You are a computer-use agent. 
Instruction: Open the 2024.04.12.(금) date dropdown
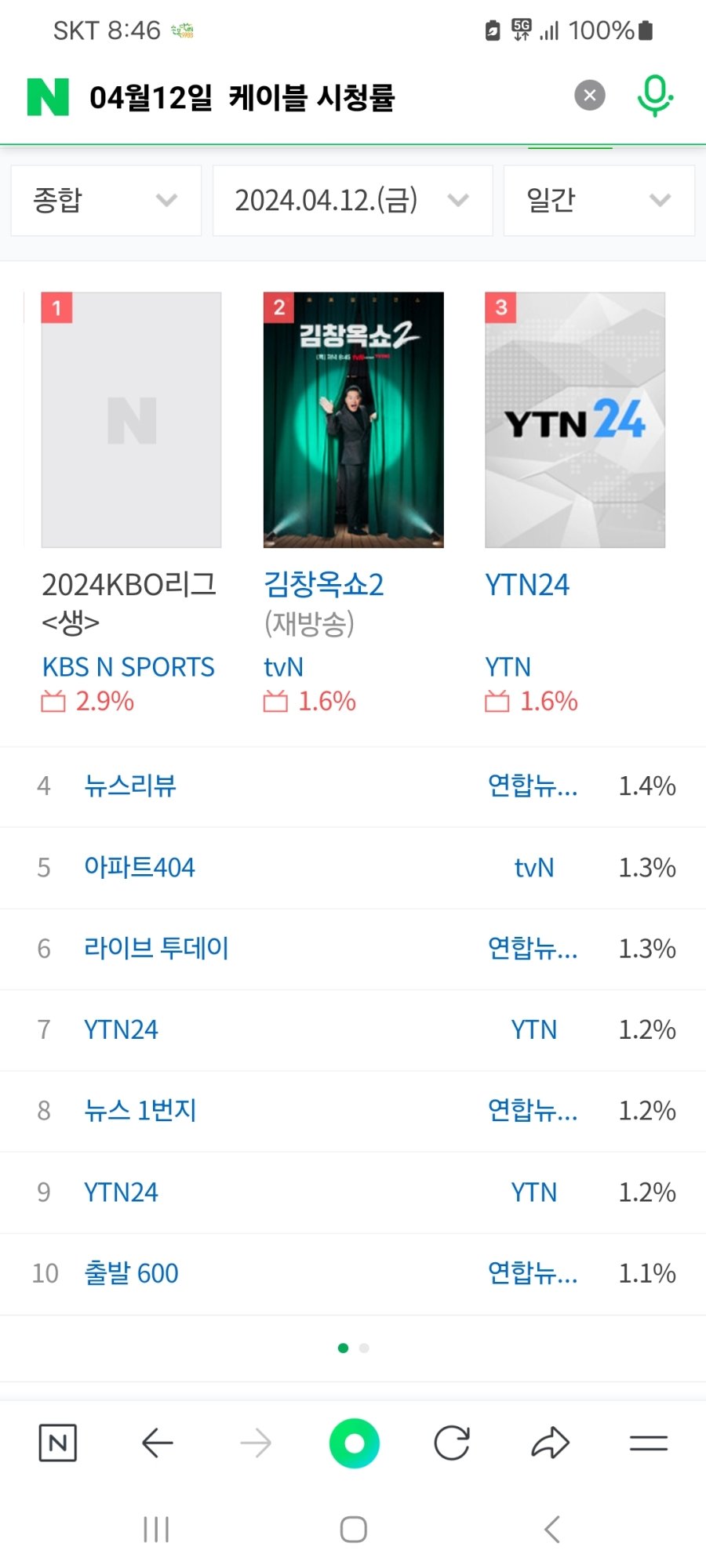(x=352, y=201)
